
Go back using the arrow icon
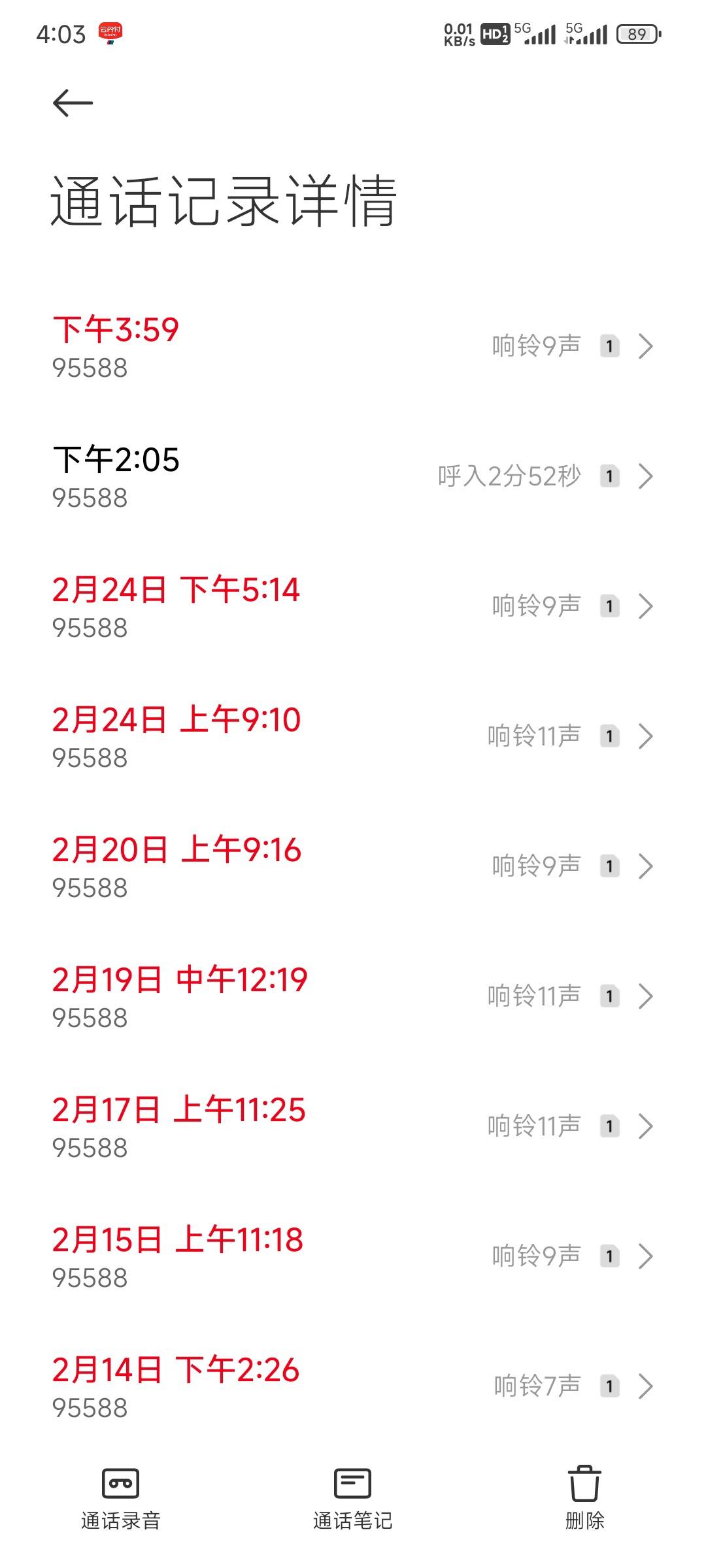coord(73,103)
